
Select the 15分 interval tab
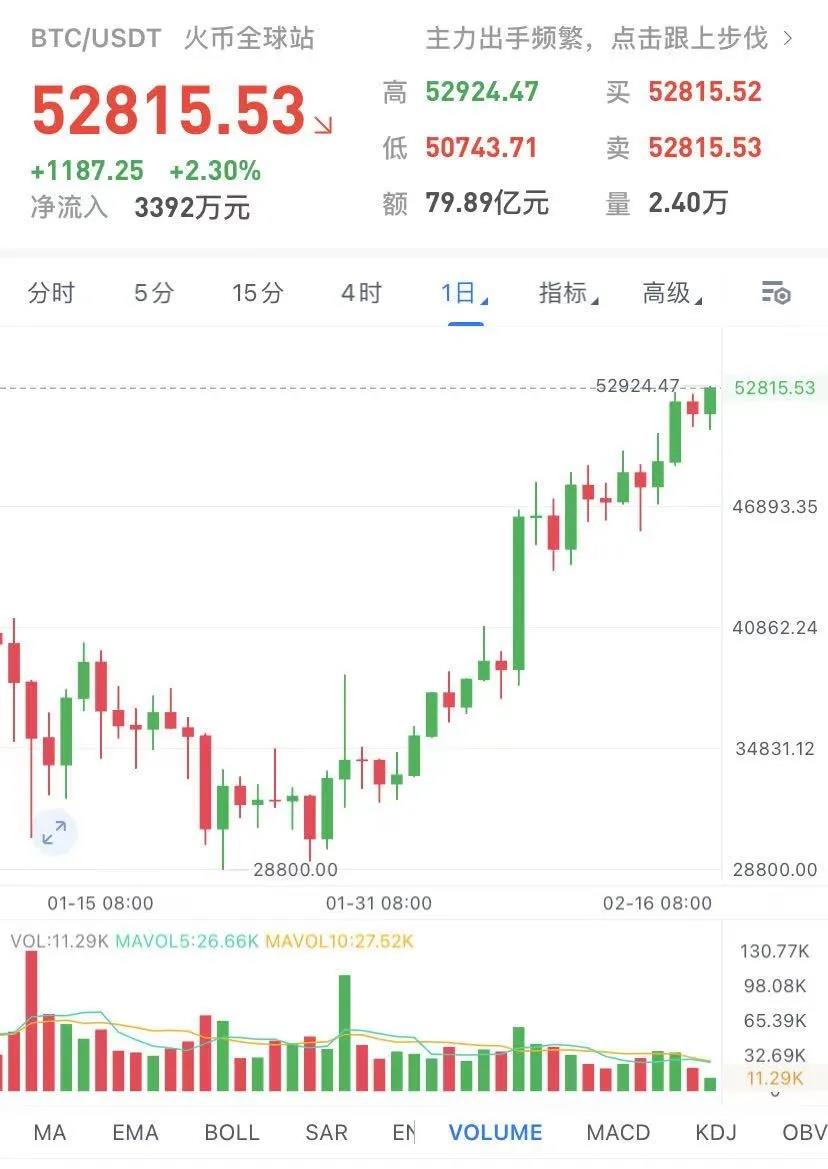point(258,293)
